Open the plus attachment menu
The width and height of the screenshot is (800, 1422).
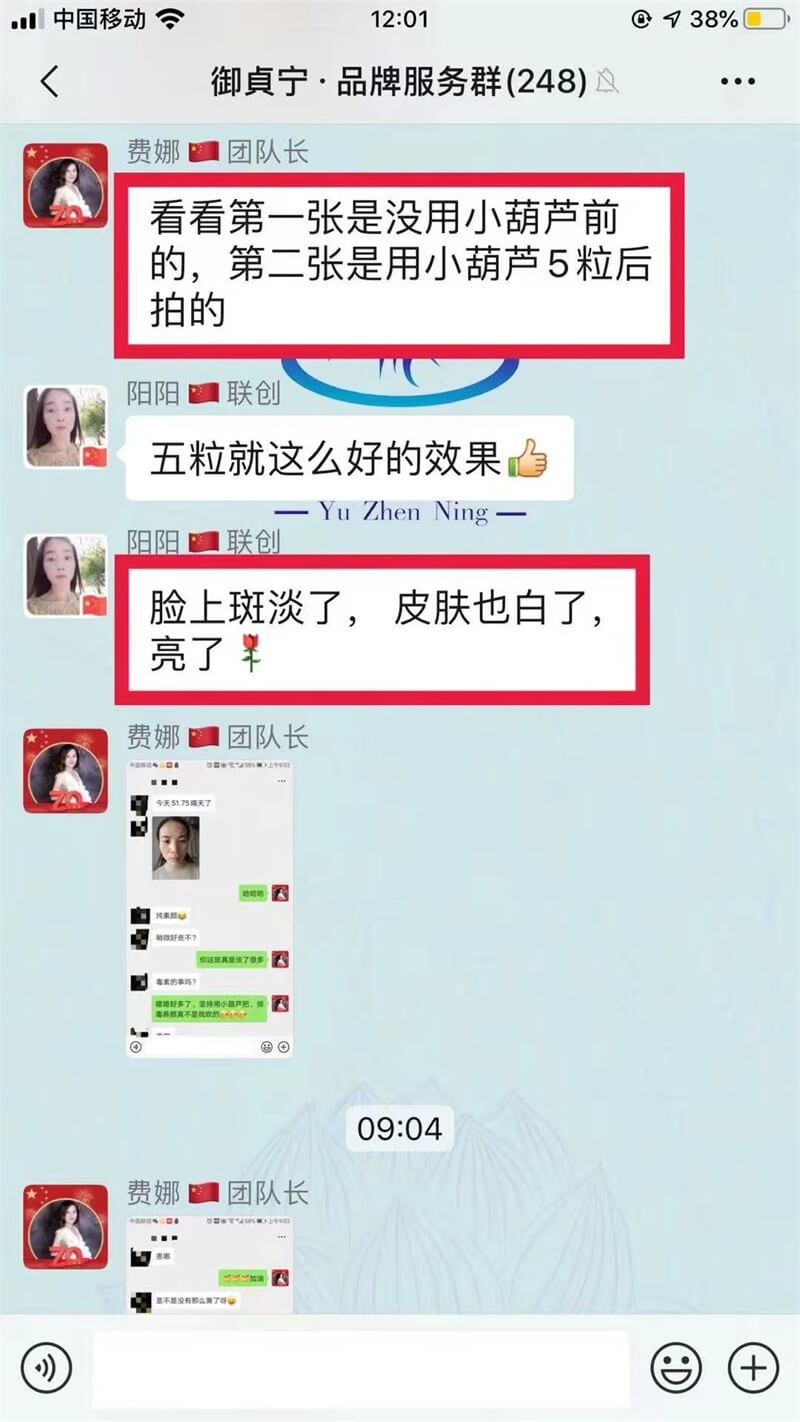click(752, 1367)
